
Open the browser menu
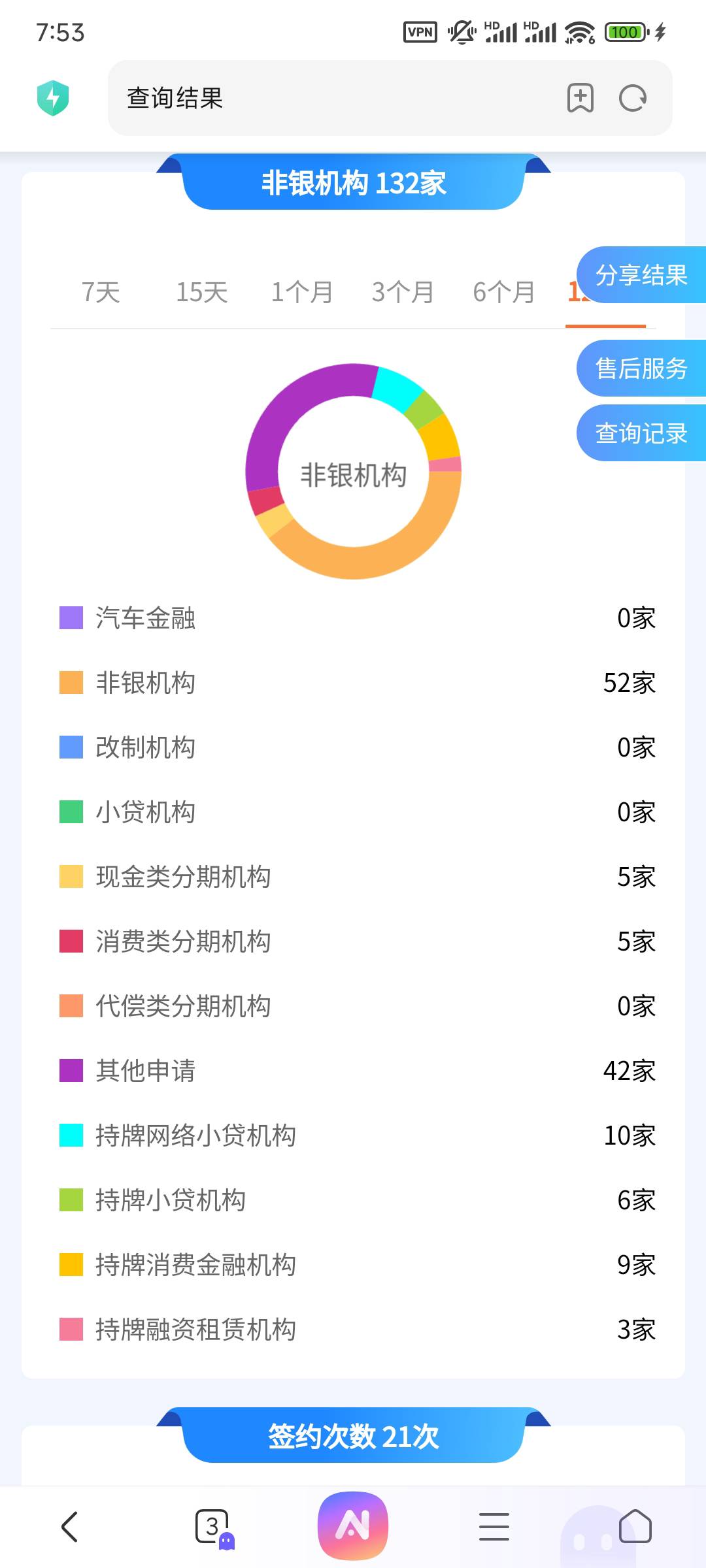pos(494,1527)
